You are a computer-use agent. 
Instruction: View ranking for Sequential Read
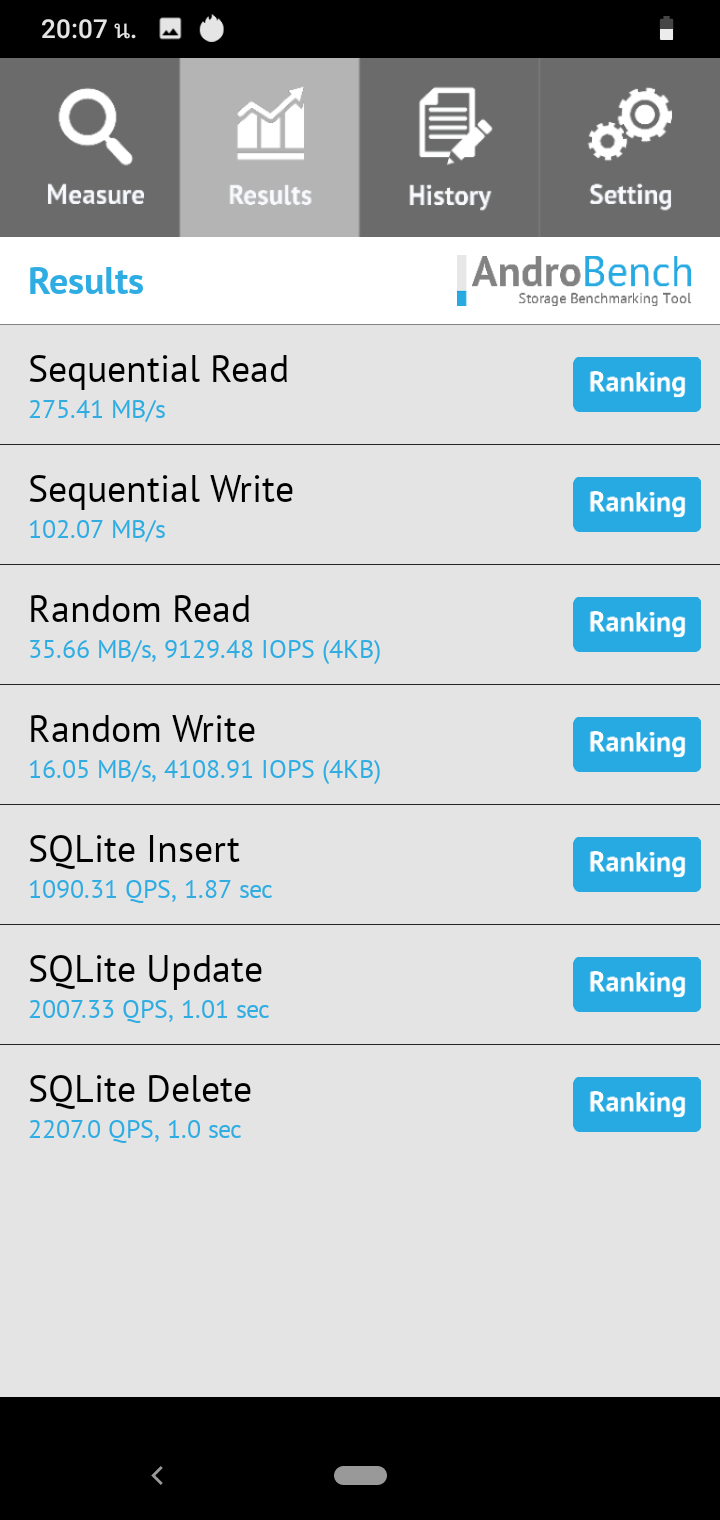pyautogui.click(x=636, y=384)
